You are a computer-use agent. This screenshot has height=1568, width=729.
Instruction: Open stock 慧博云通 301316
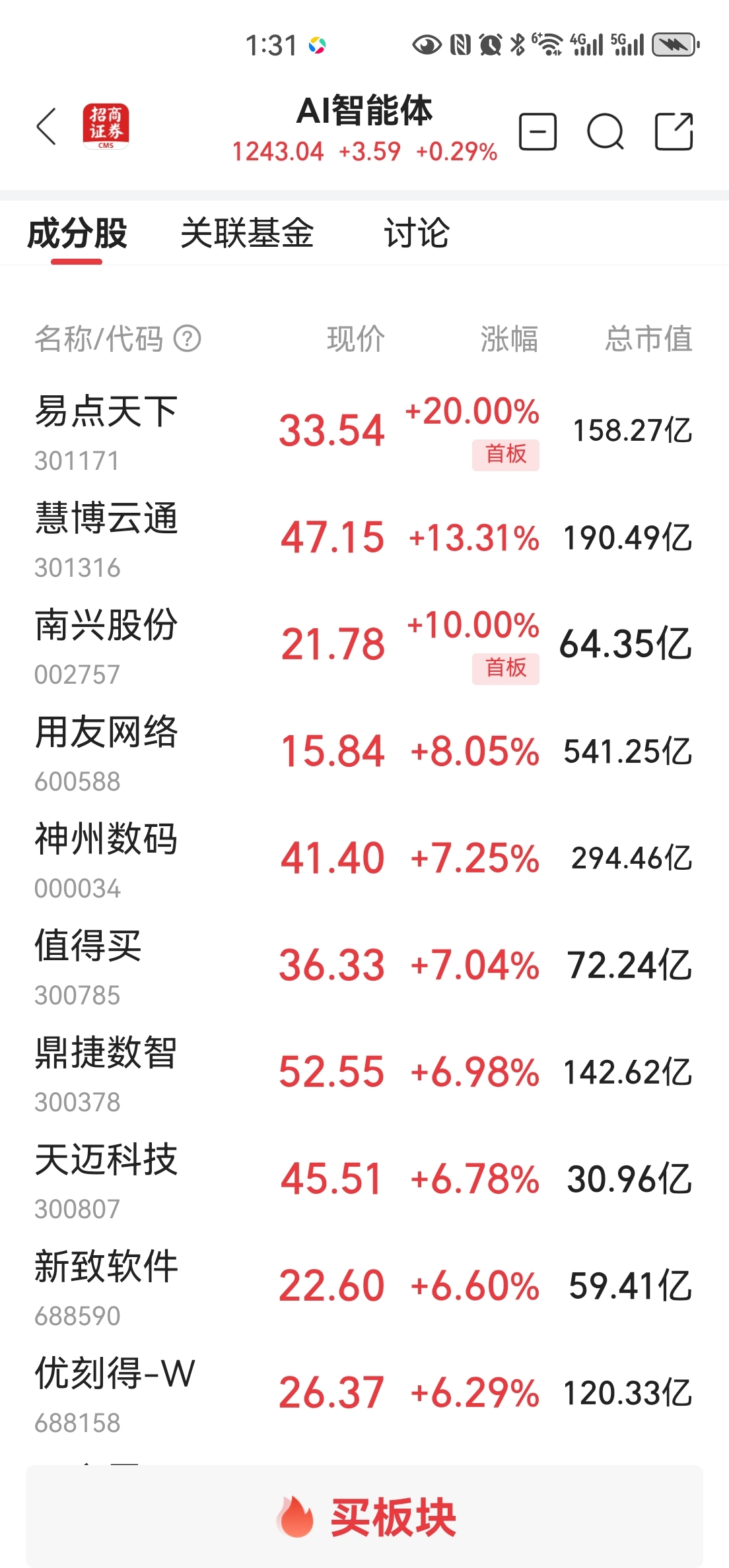tap(364, 539)
